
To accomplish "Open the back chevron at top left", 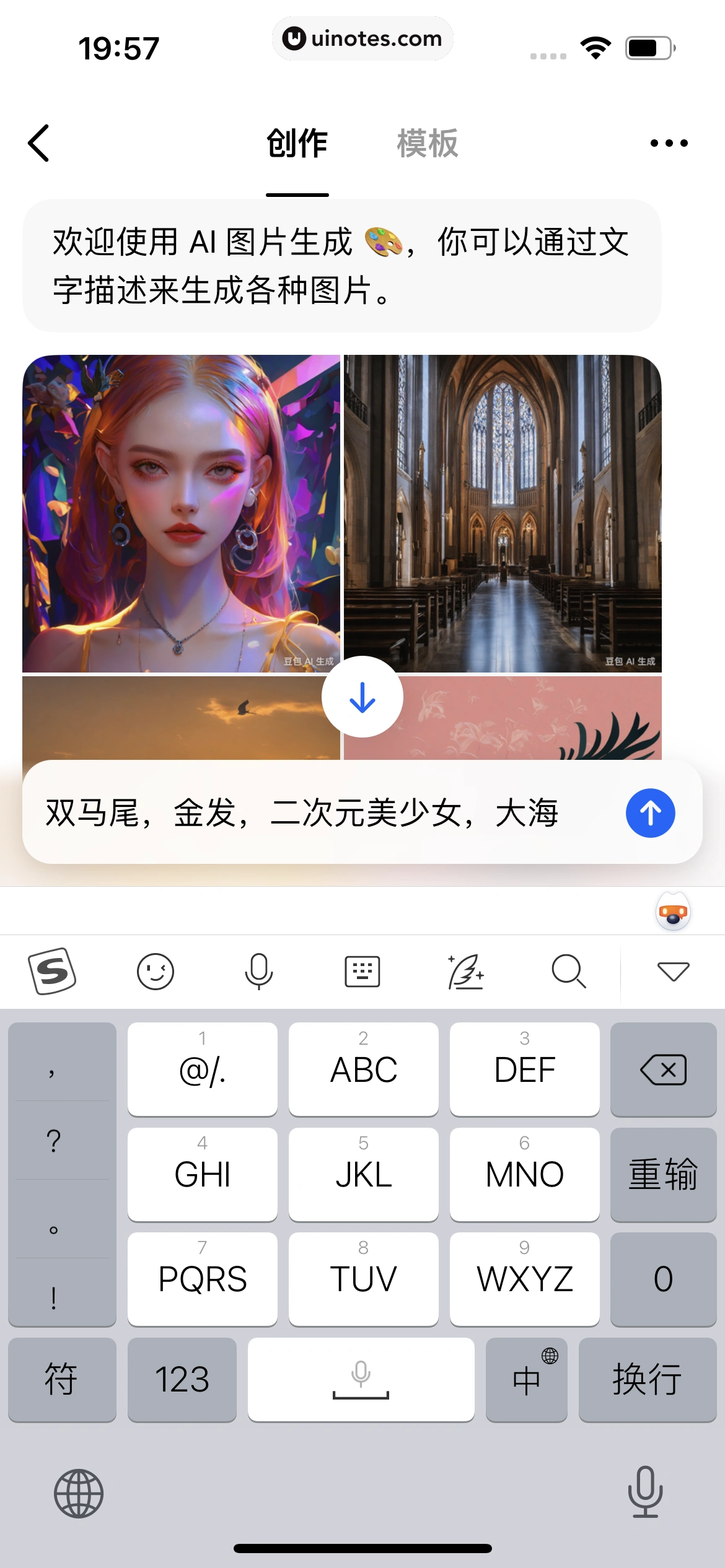I will click(38, 142).
